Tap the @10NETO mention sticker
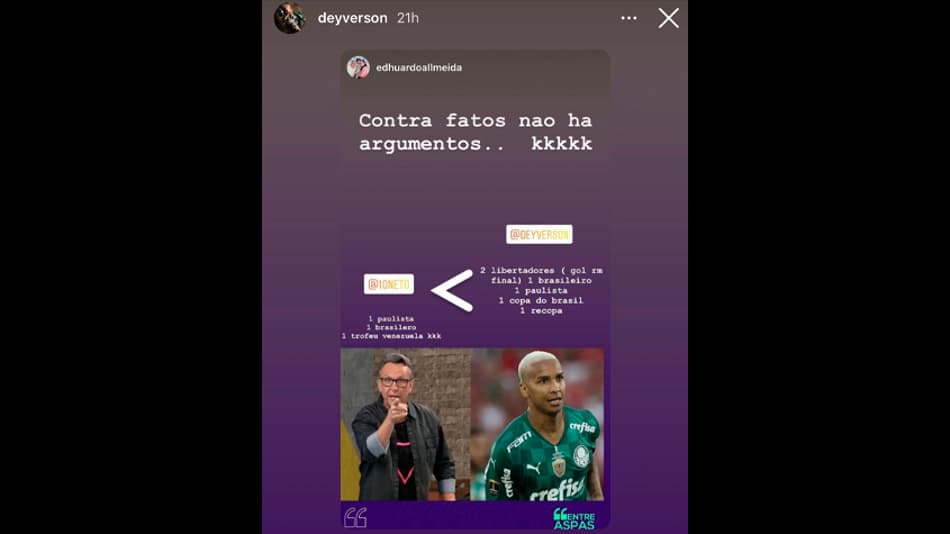 [389, 284]
